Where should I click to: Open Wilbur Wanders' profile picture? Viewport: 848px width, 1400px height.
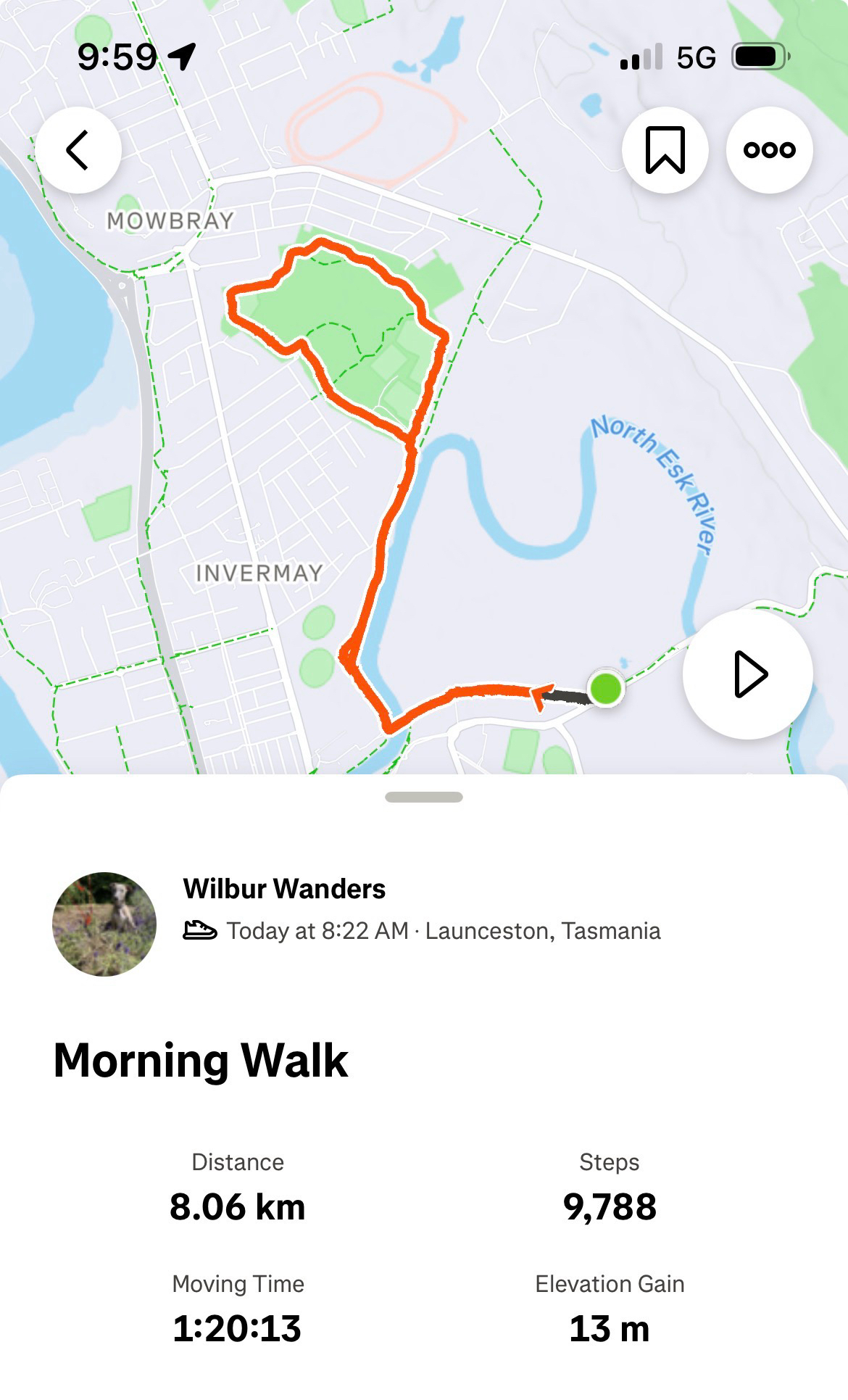click(104, 924)
